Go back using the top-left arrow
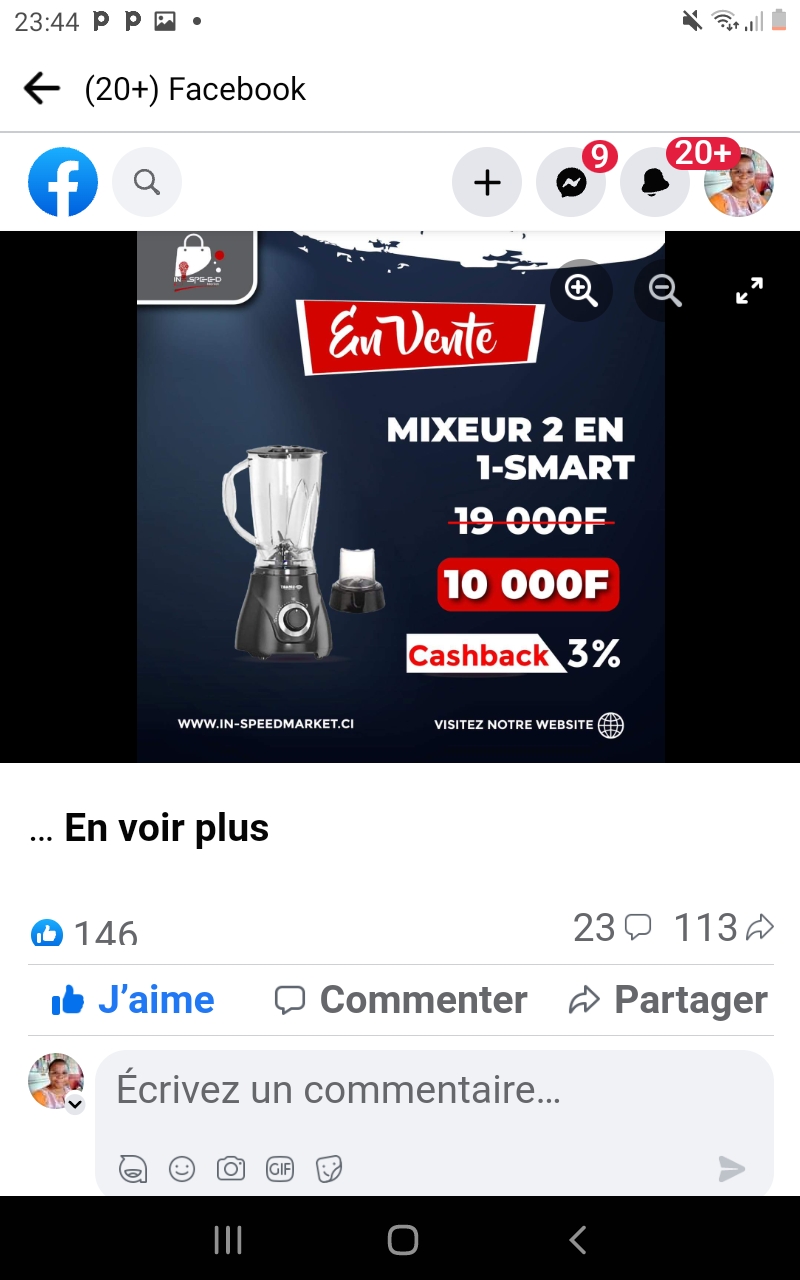 (x=42, y=89)
